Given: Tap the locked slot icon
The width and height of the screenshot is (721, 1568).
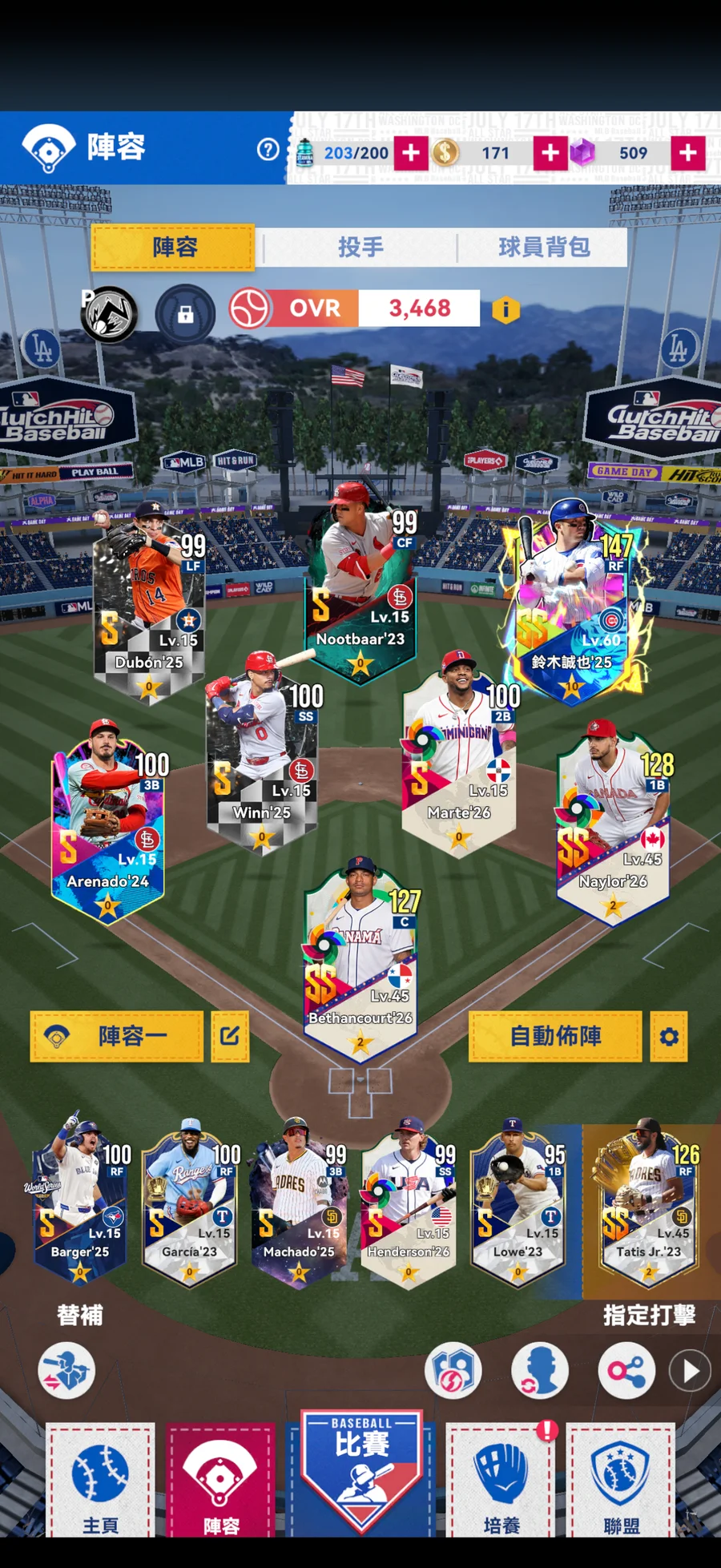Looking at the screenshot, I should (x=185, y=314).
